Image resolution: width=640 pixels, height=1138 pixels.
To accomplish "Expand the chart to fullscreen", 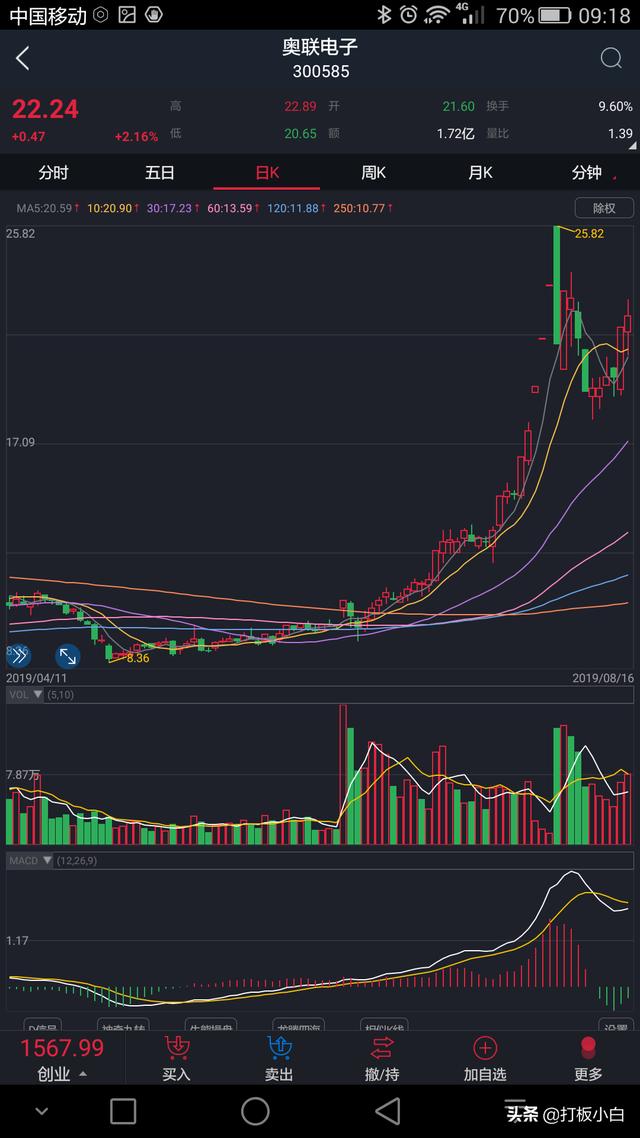I will click(68, 656).
